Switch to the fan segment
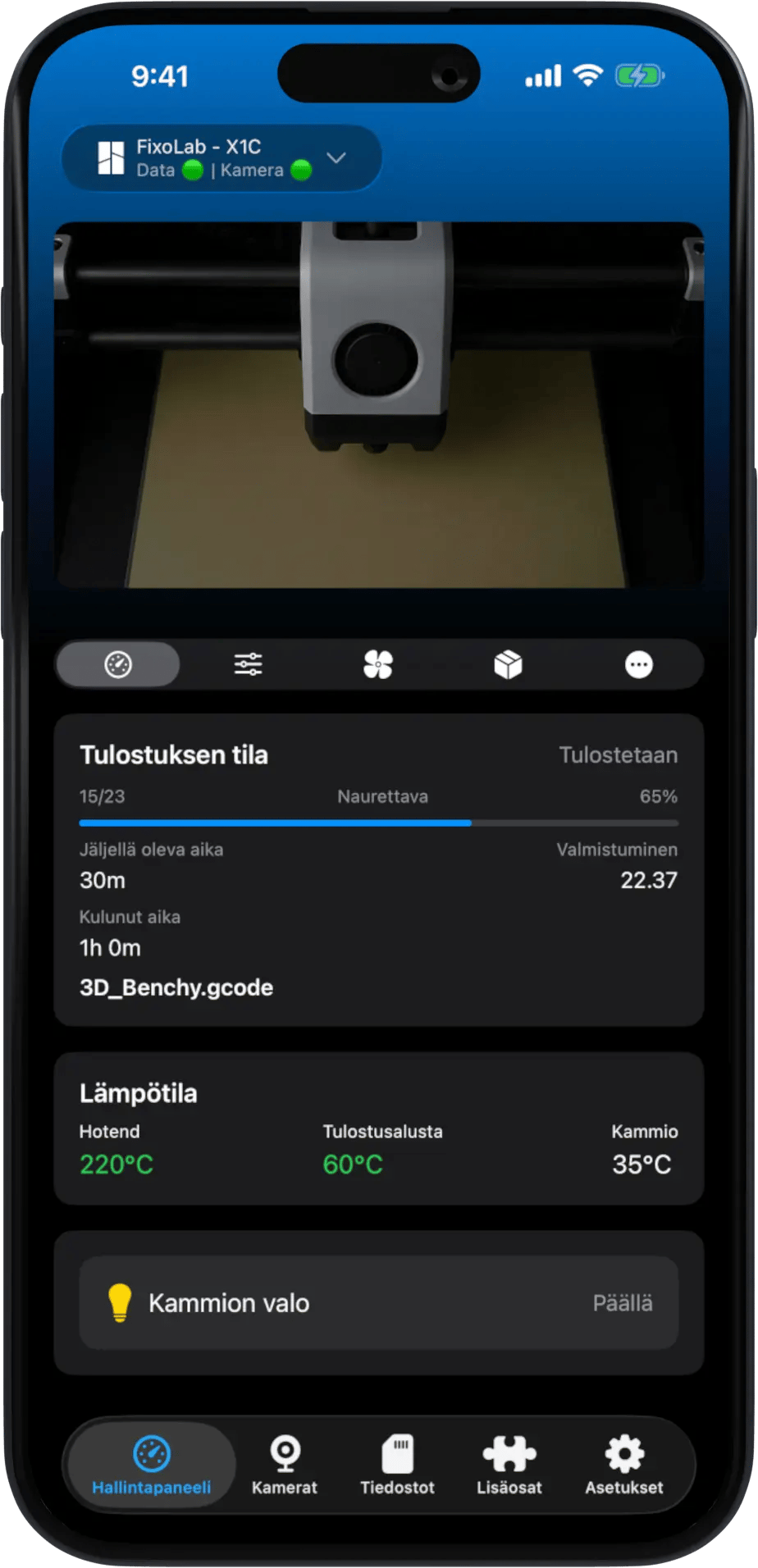Image resolution: width=758 pixels, height=1568 pixels. (x=378, y=664)
